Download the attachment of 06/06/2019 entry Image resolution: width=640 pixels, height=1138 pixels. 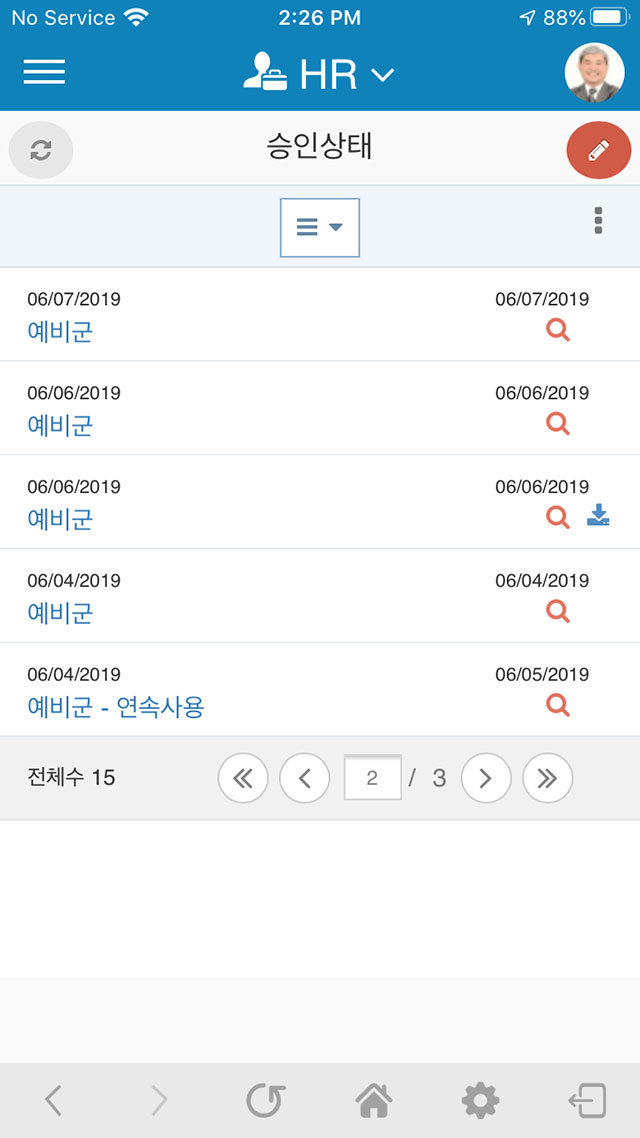click(598, 516)
